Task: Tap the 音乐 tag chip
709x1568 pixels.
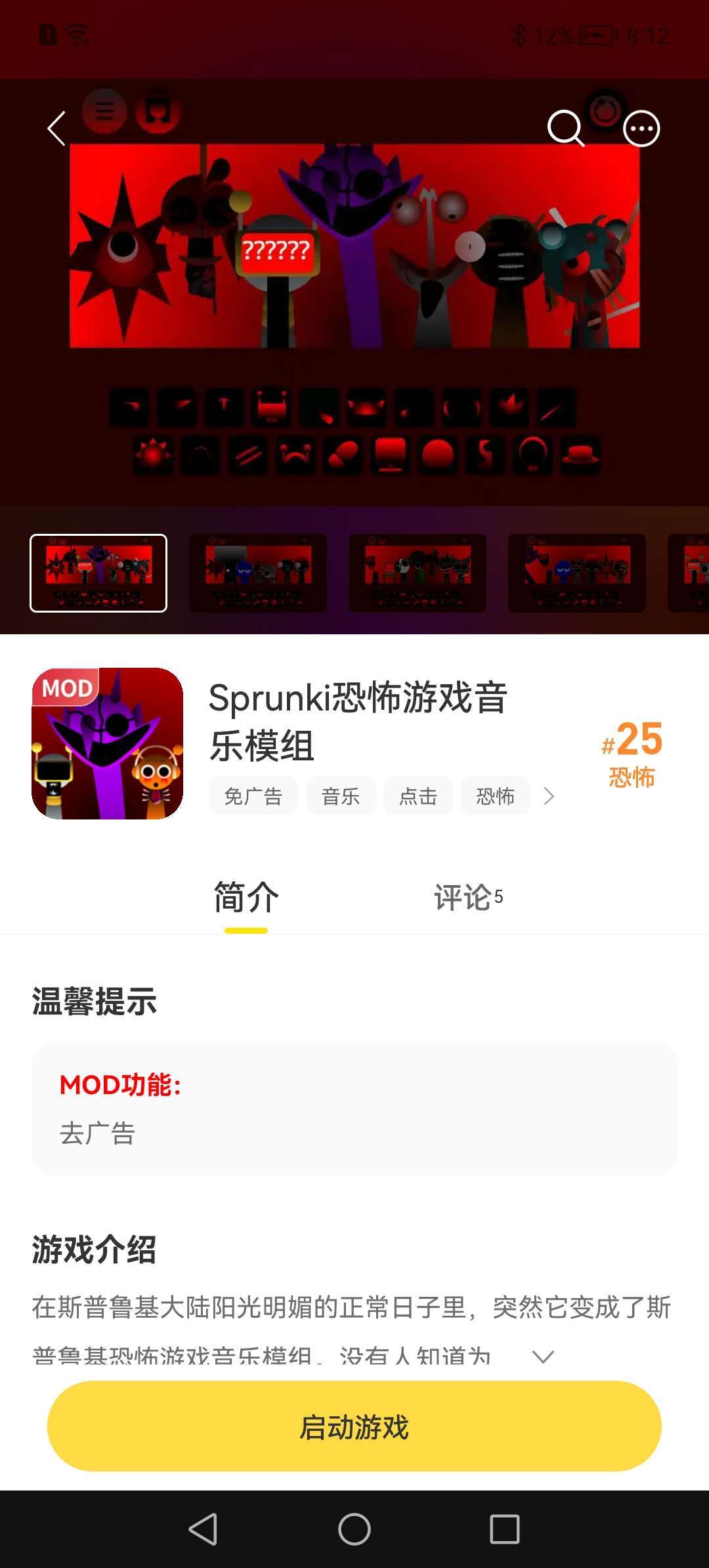Action: coord(340,796)
